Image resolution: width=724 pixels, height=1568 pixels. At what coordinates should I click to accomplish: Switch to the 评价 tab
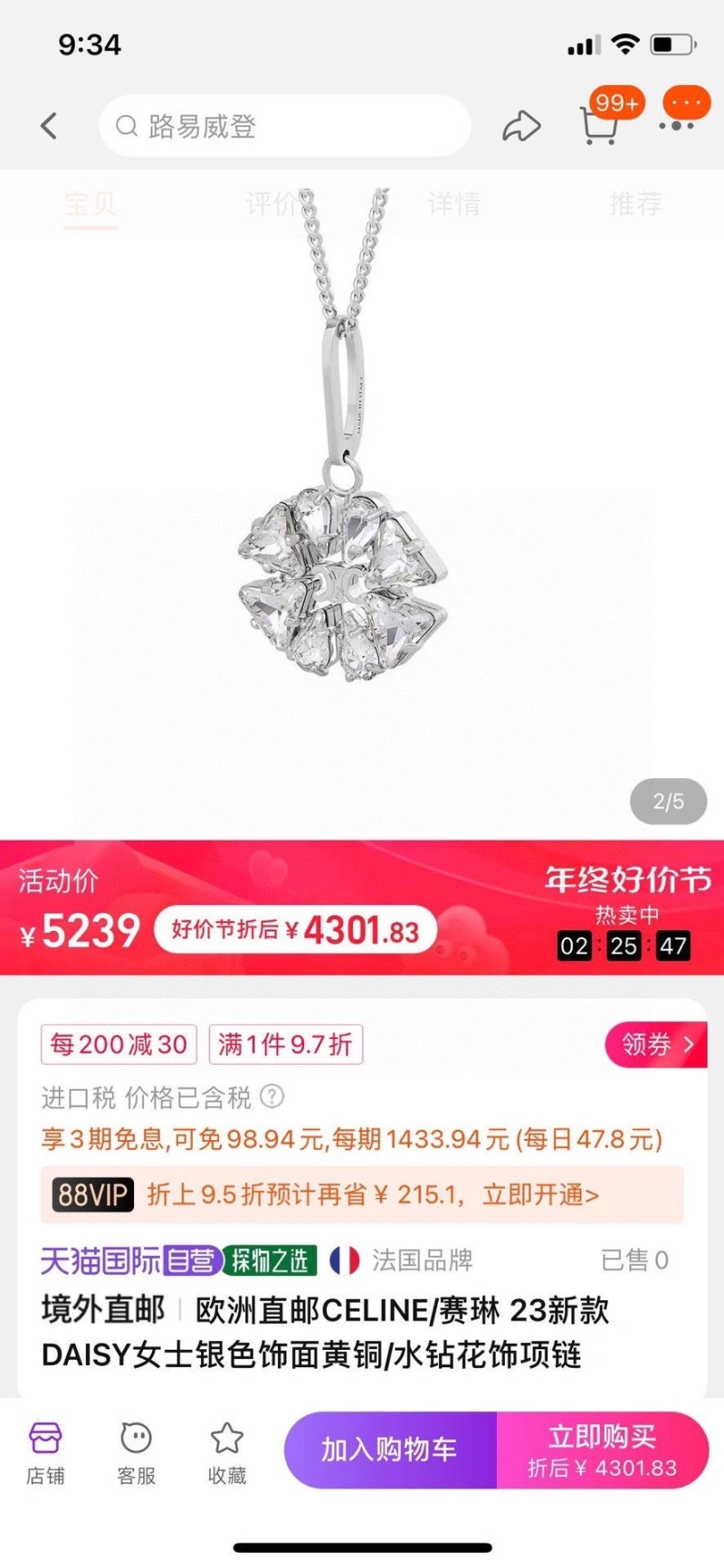271,204
